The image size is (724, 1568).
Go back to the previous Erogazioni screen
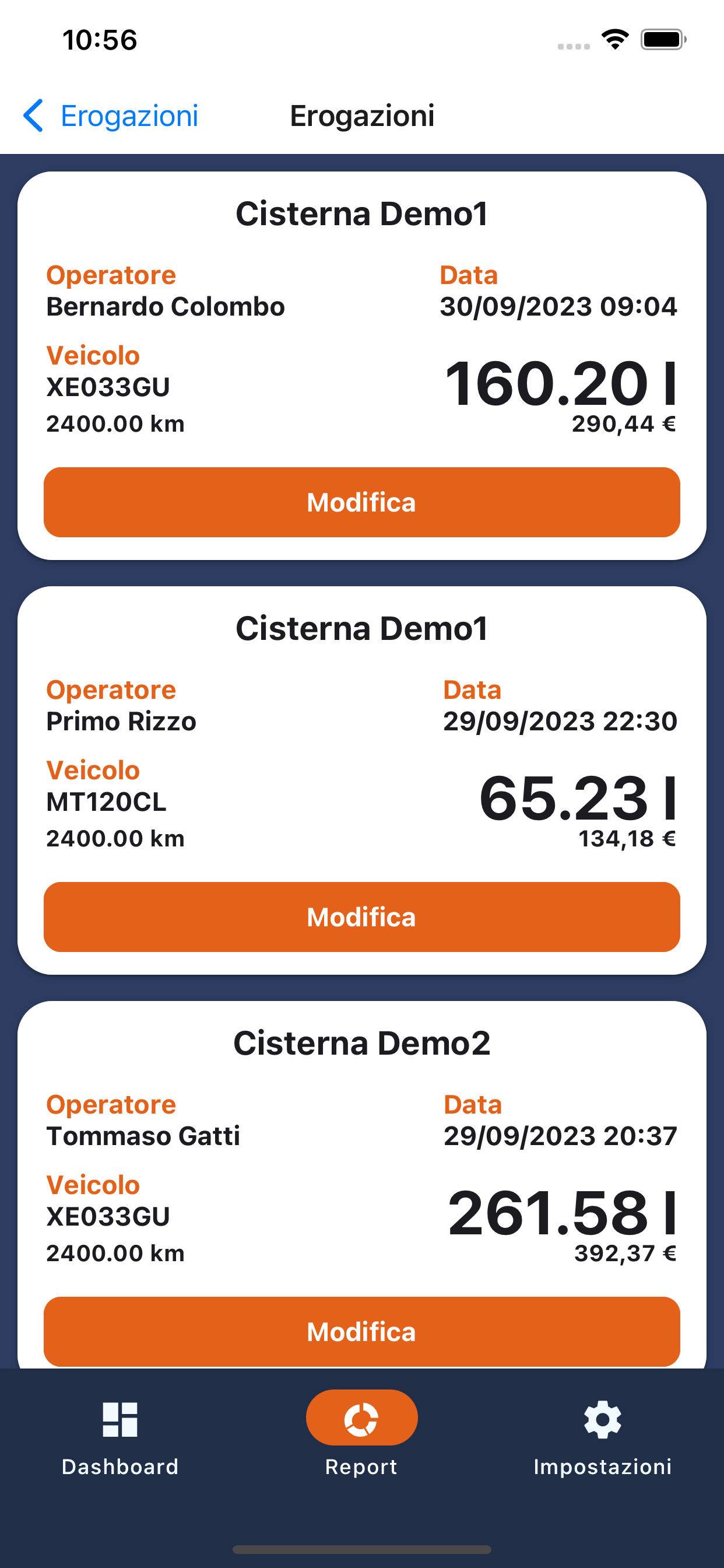[111, 116]
